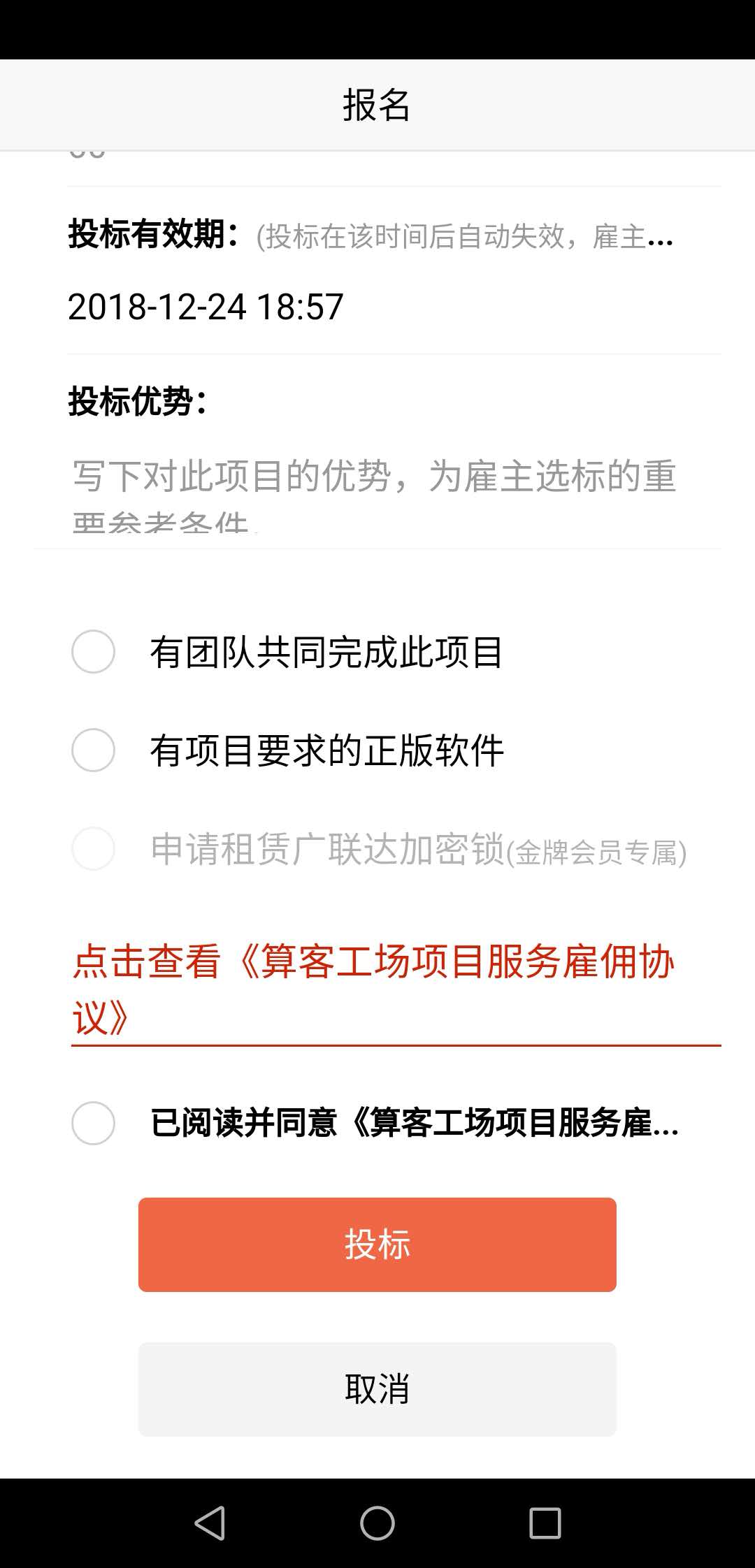Screen dimensions: 755x1568
Task: Submit the bid with 投标 button
Action: 377,1244
